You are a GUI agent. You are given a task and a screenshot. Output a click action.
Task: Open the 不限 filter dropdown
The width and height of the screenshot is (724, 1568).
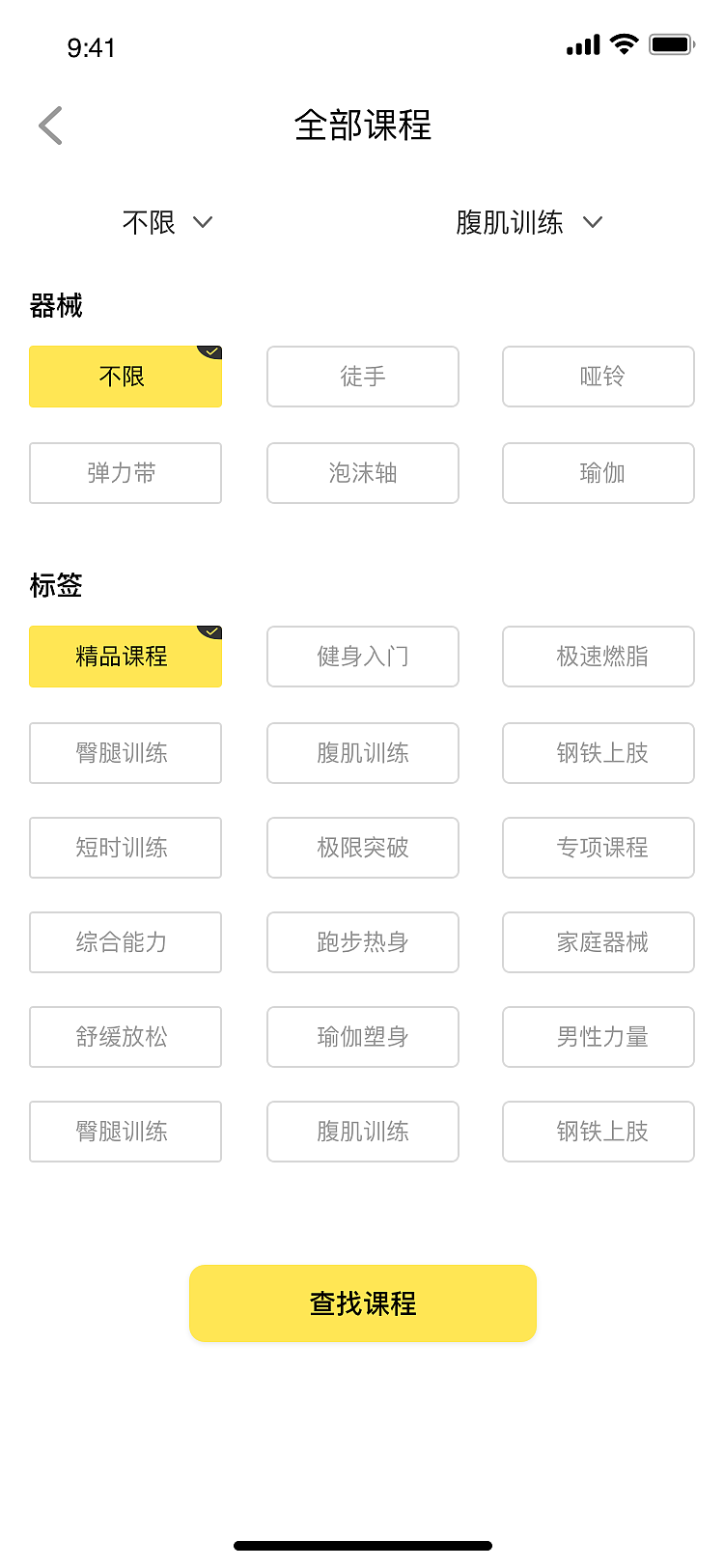pos(169,222)
